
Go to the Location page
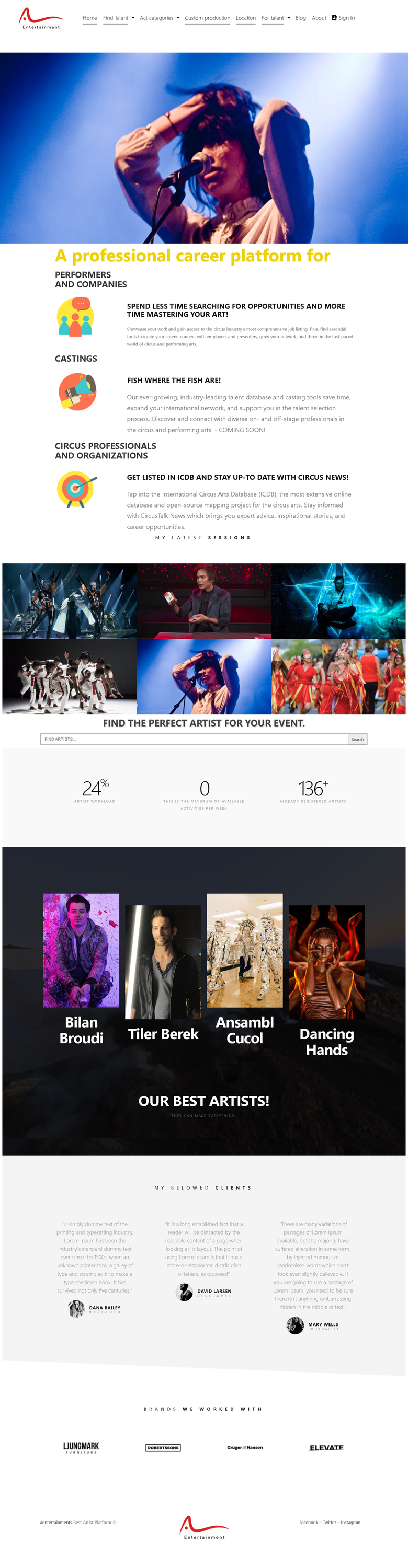point(245,18)
